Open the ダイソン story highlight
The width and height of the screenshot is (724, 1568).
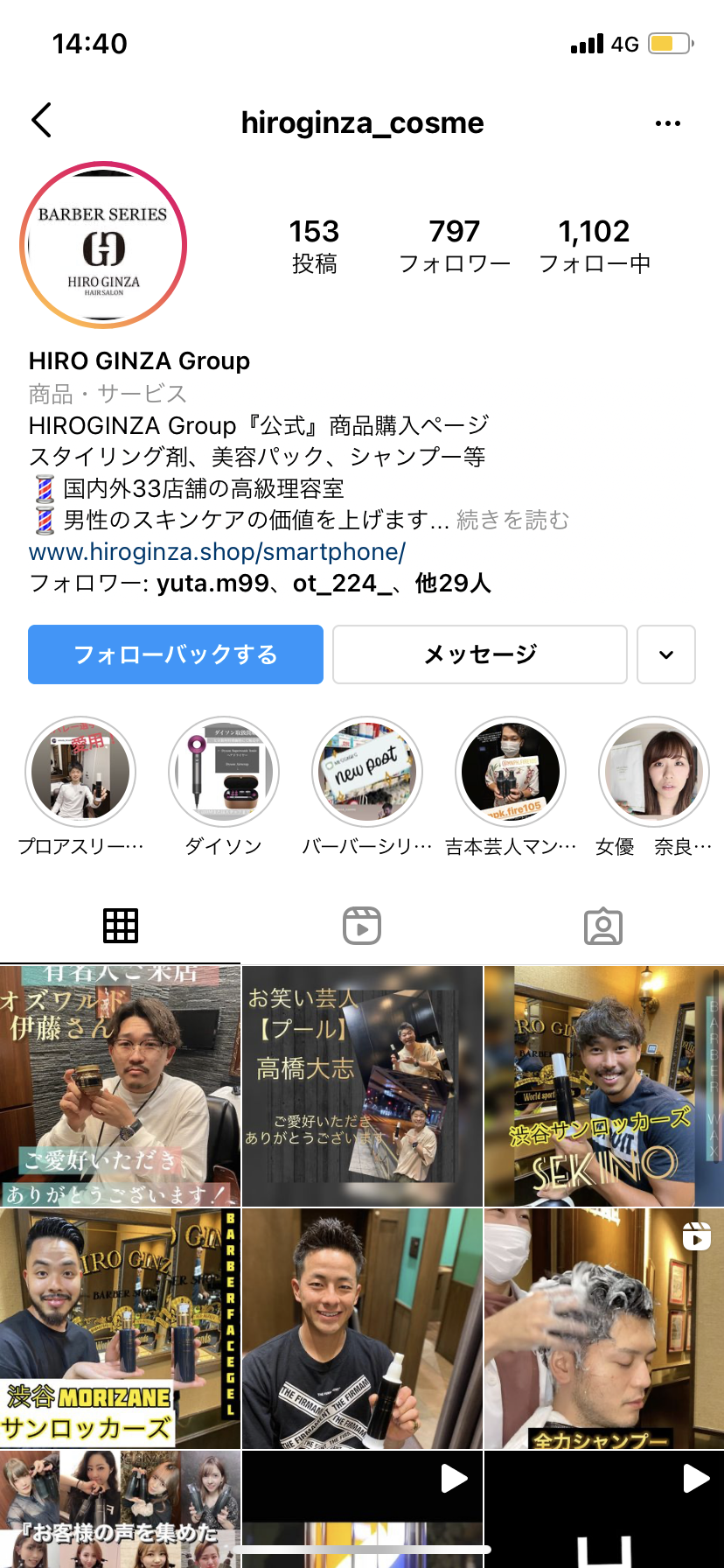pos(224,772)
